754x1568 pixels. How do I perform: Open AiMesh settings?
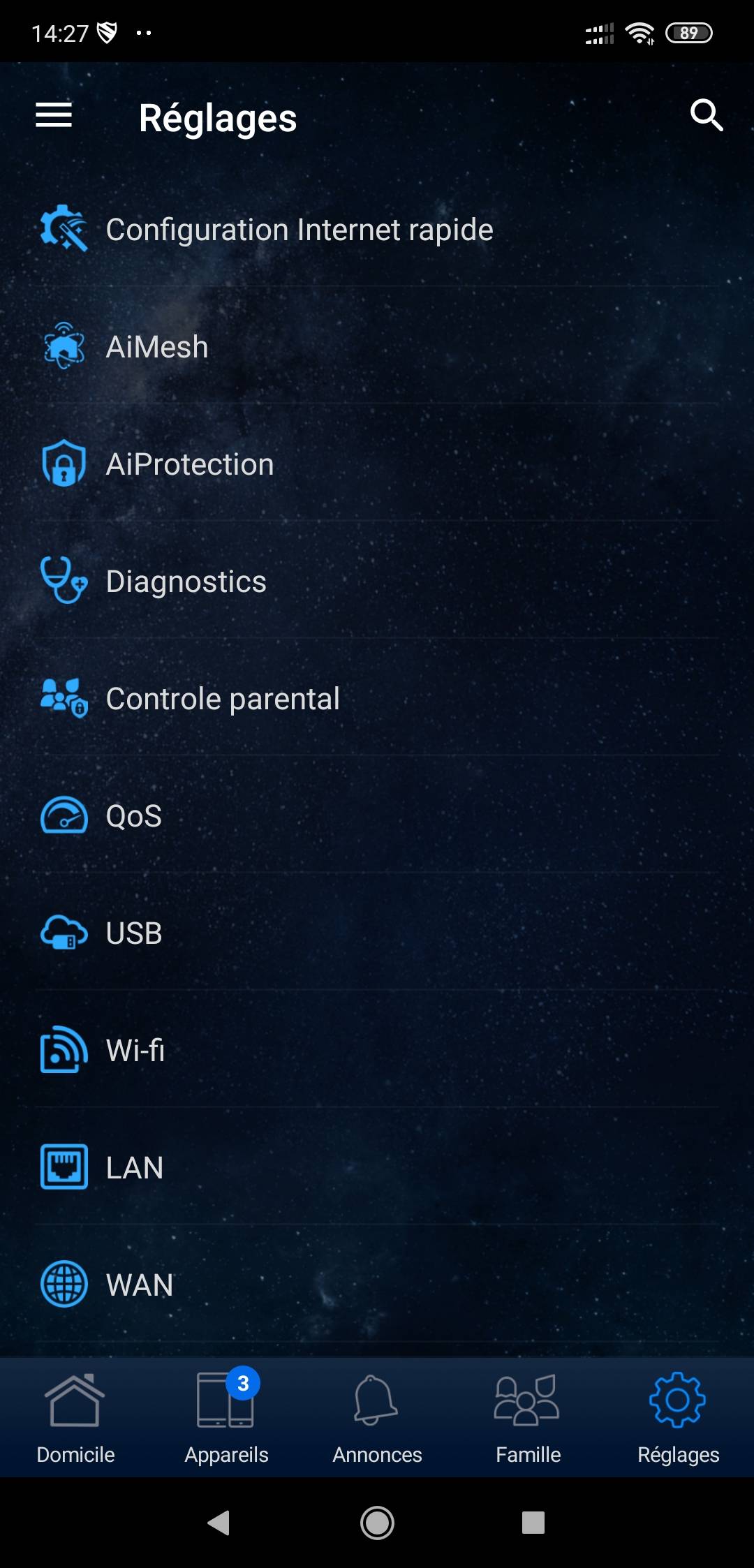[377, 347]
